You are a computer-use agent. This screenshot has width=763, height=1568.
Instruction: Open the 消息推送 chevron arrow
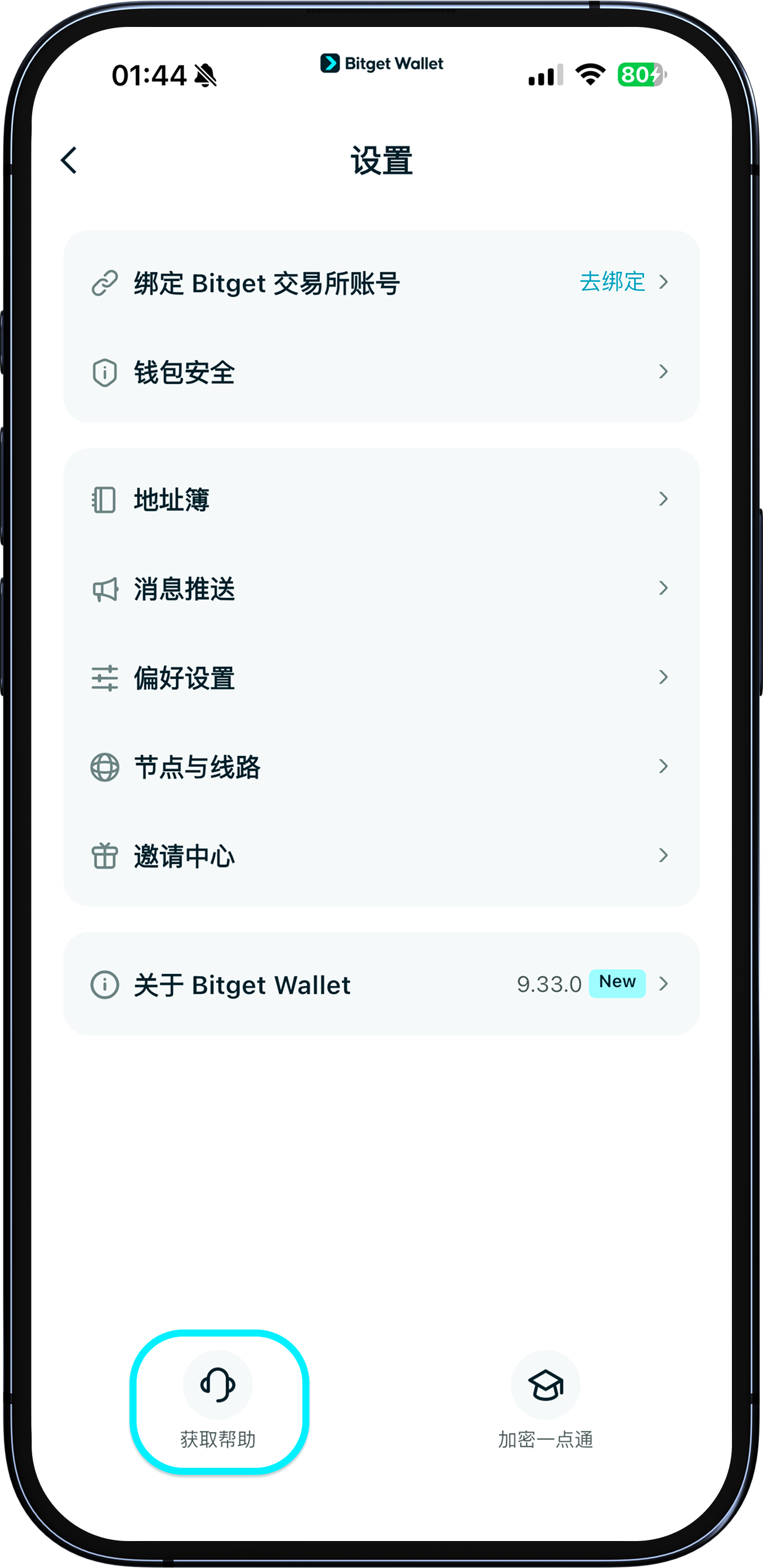(x=665, y=588)
